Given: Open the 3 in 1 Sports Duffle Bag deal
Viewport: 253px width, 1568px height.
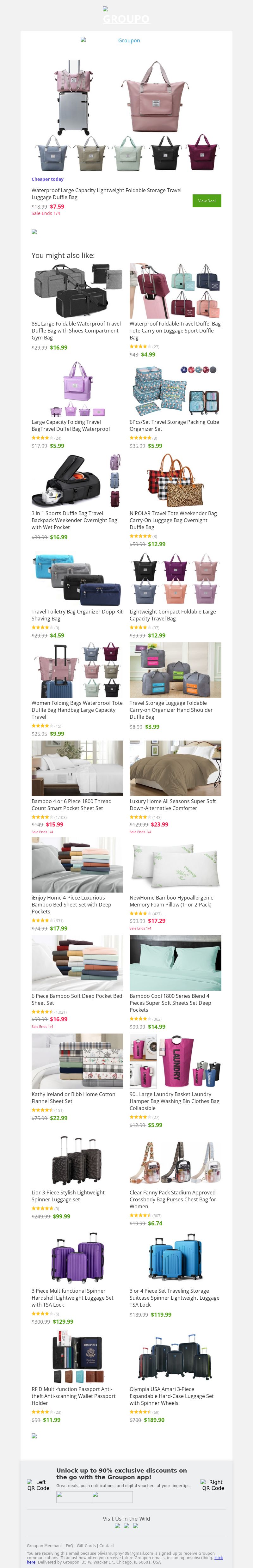Looking at the screenshot, I should point(74,520).
